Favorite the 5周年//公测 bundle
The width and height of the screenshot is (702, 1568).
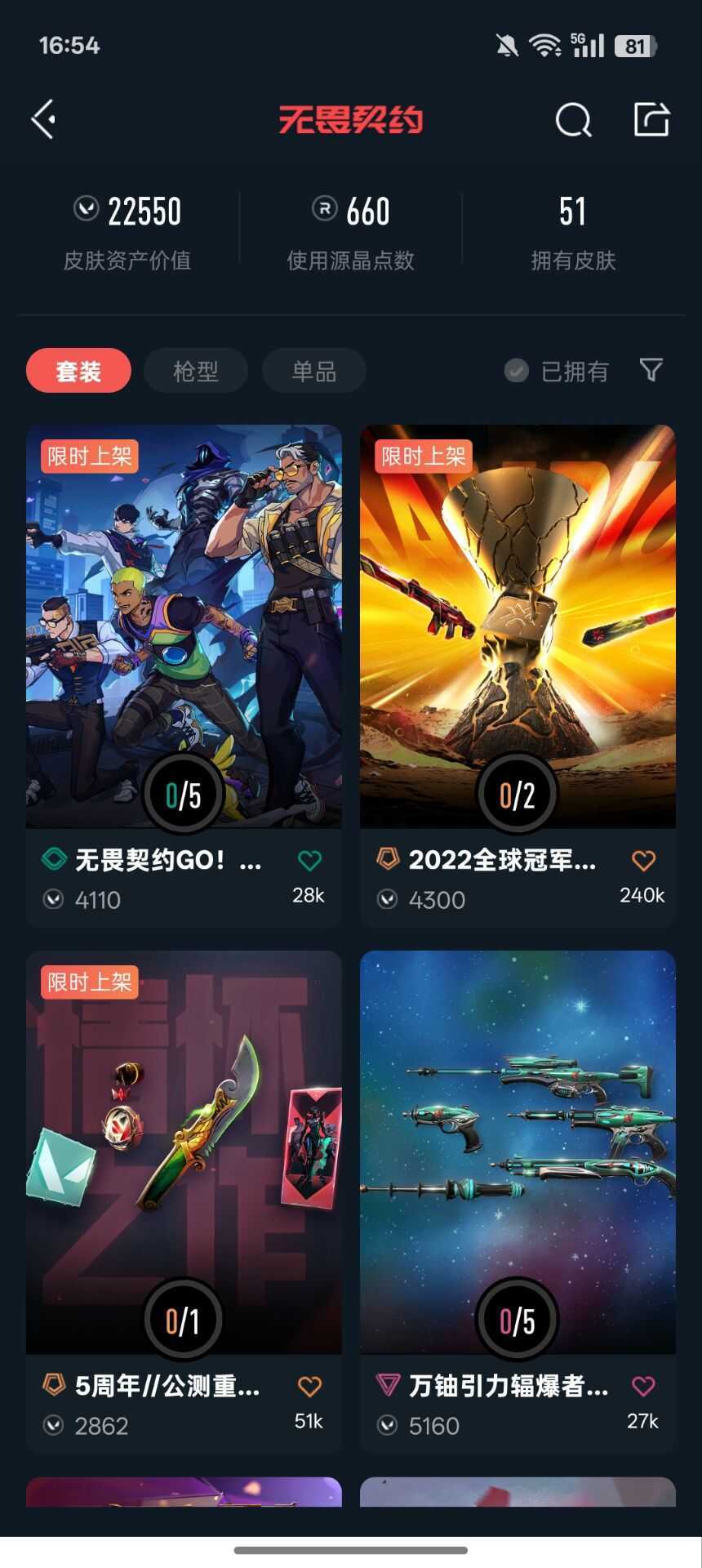(x=309, y=1386)
